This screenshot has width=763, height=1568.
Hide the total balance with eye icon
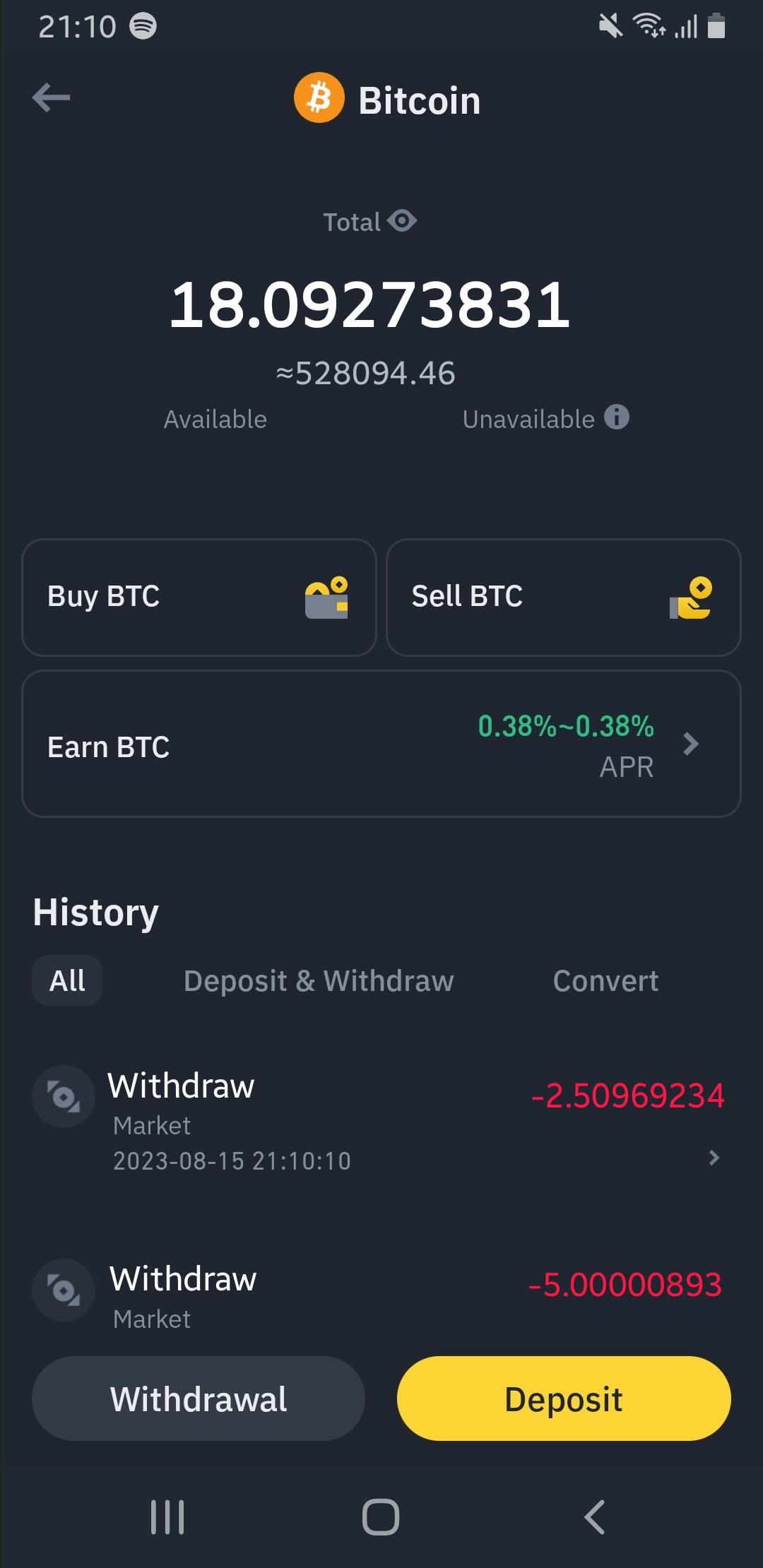coord(402,221)
